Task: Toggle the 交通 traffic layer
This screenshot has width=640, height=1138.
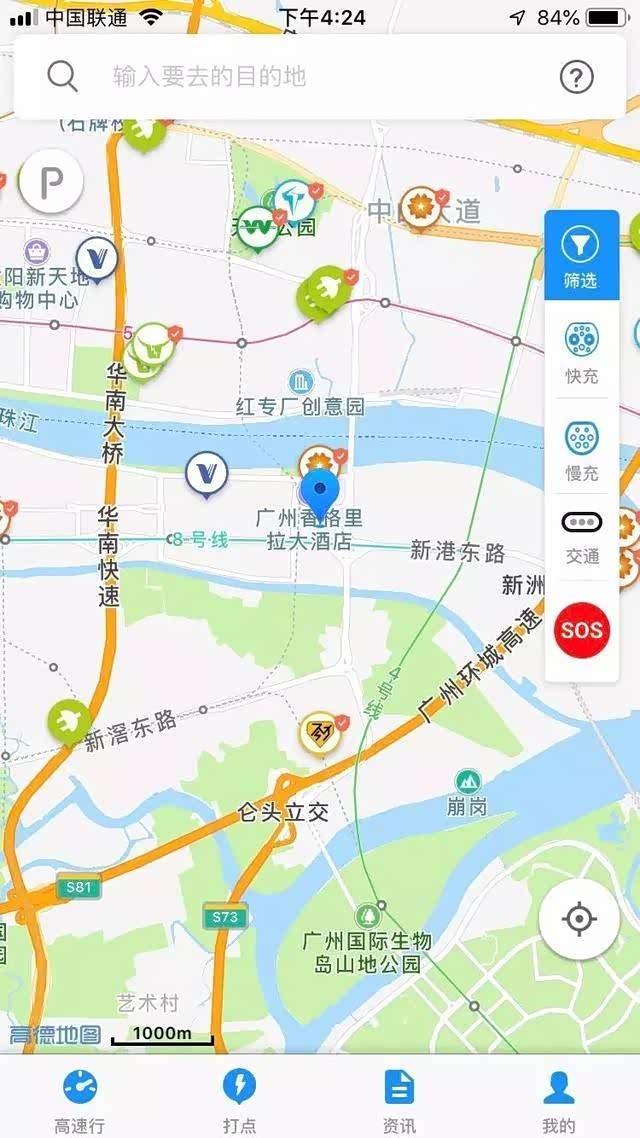Action: (581, 536)
